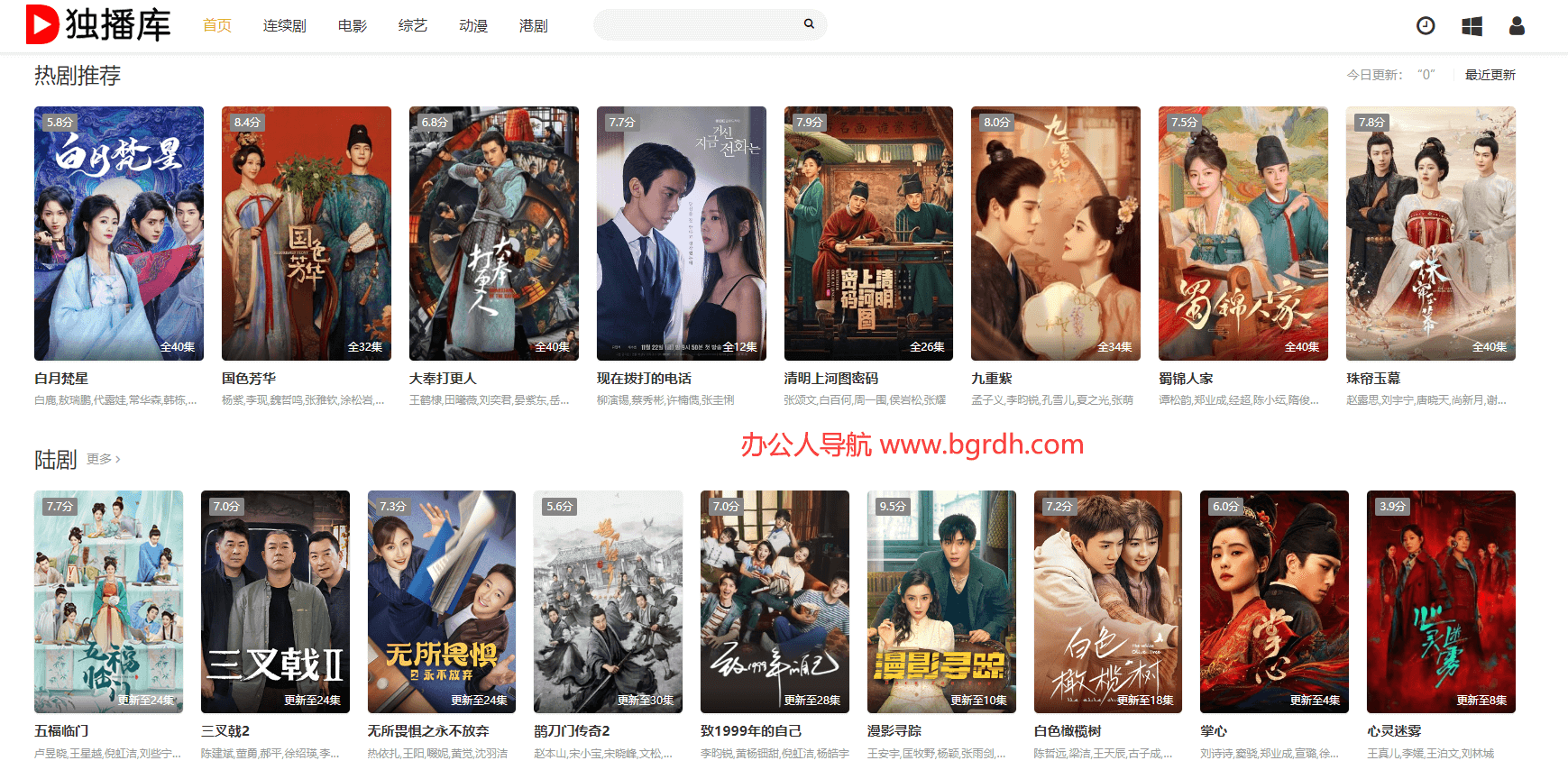Open the 漫影寻踪 drama poster

(x=941, y=601)
